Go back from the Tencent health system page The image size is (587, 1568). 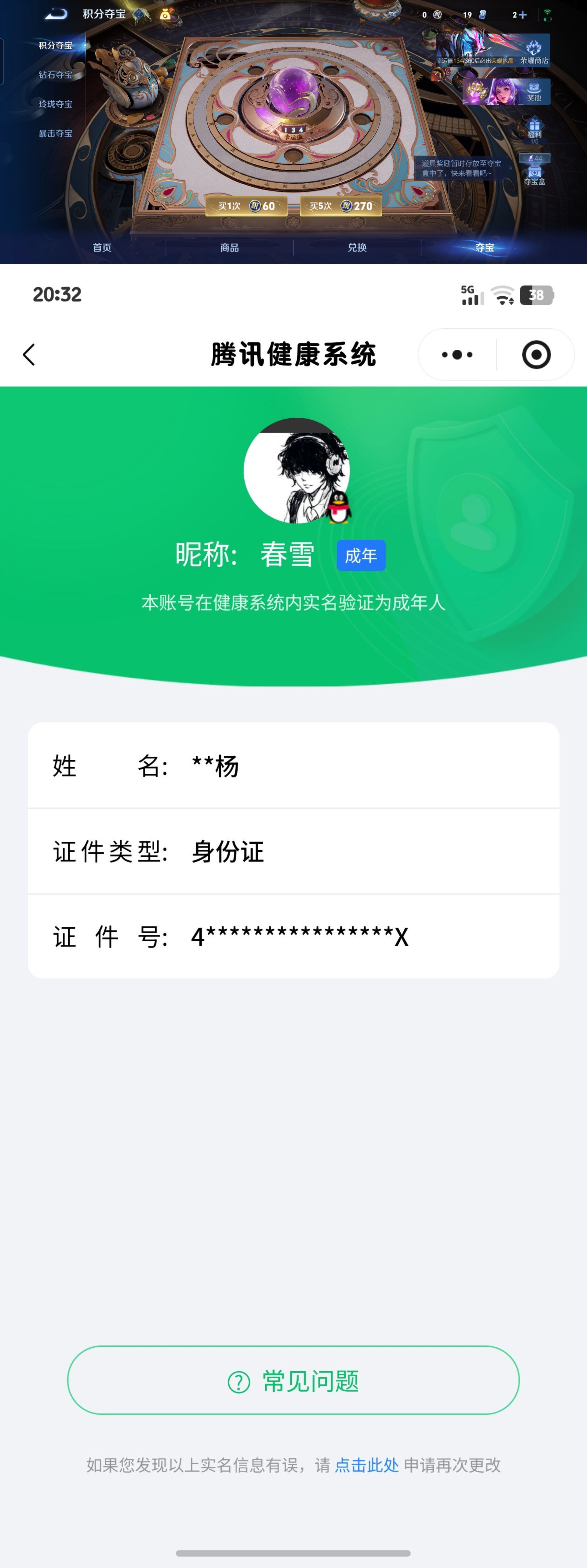pyautogui.click(x=29, y=354)
